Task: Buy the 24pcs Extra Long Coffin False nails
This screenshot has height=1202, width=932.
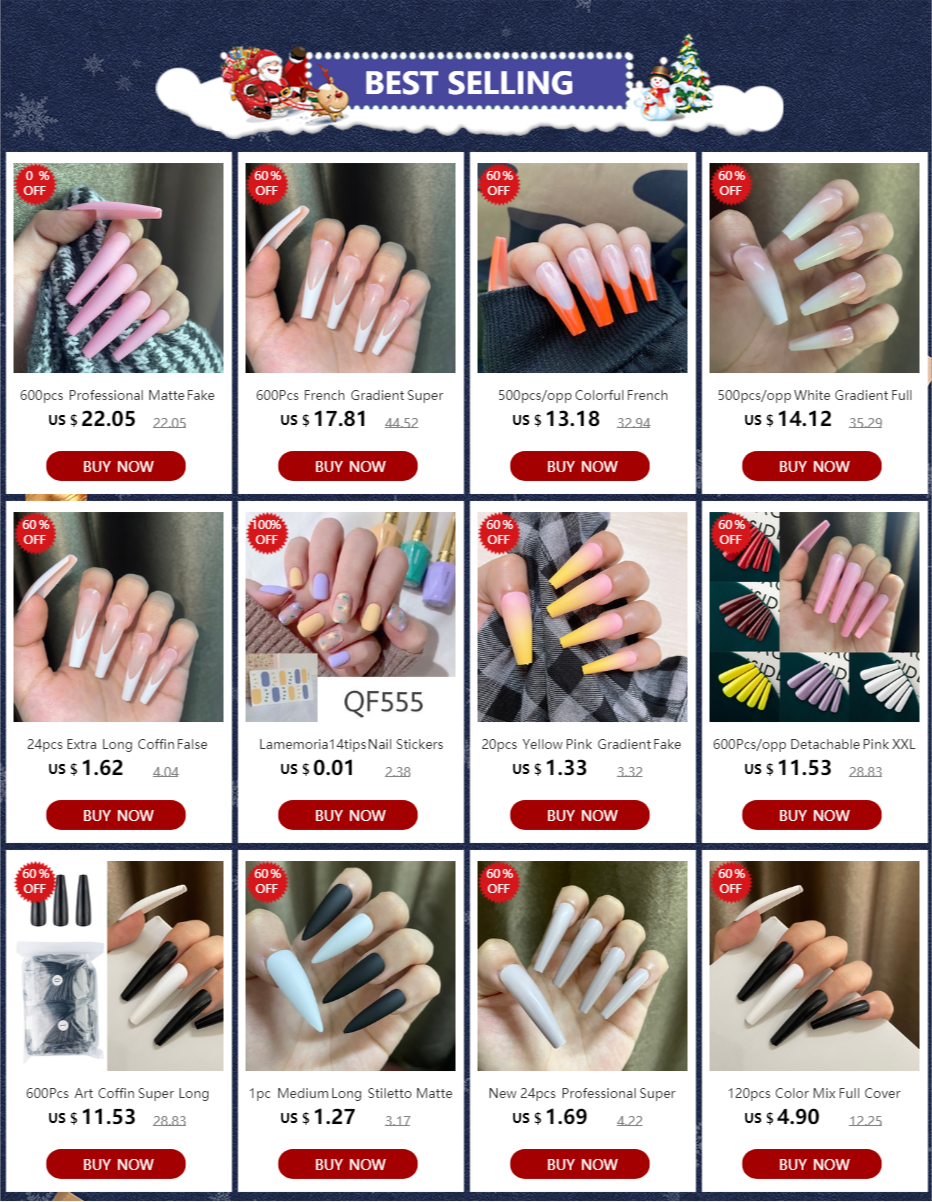Action: click(x=116, y=815)
